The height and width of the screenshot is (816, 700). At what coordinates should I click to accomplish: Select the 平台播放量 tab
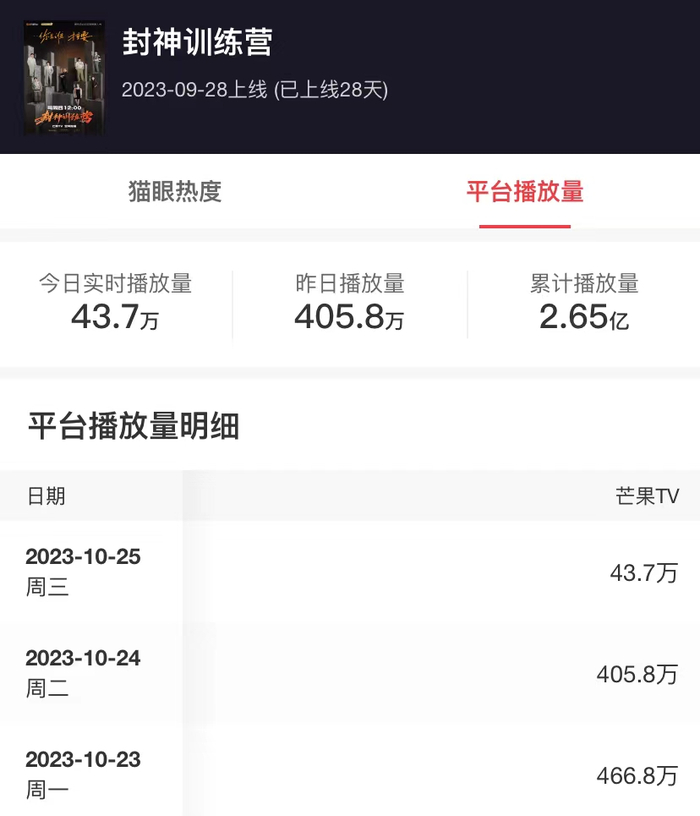tap(525, 192)
